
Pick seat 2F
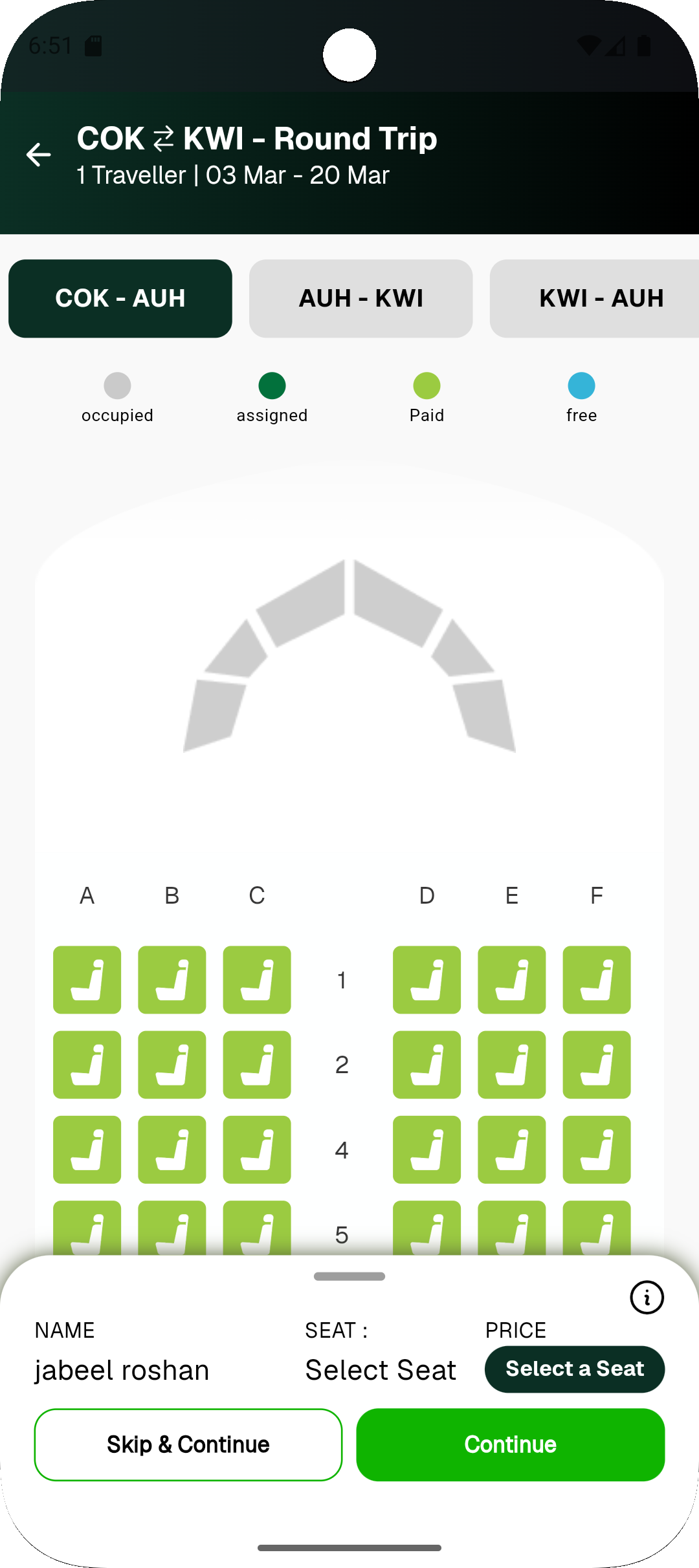tap(596, 1064)
